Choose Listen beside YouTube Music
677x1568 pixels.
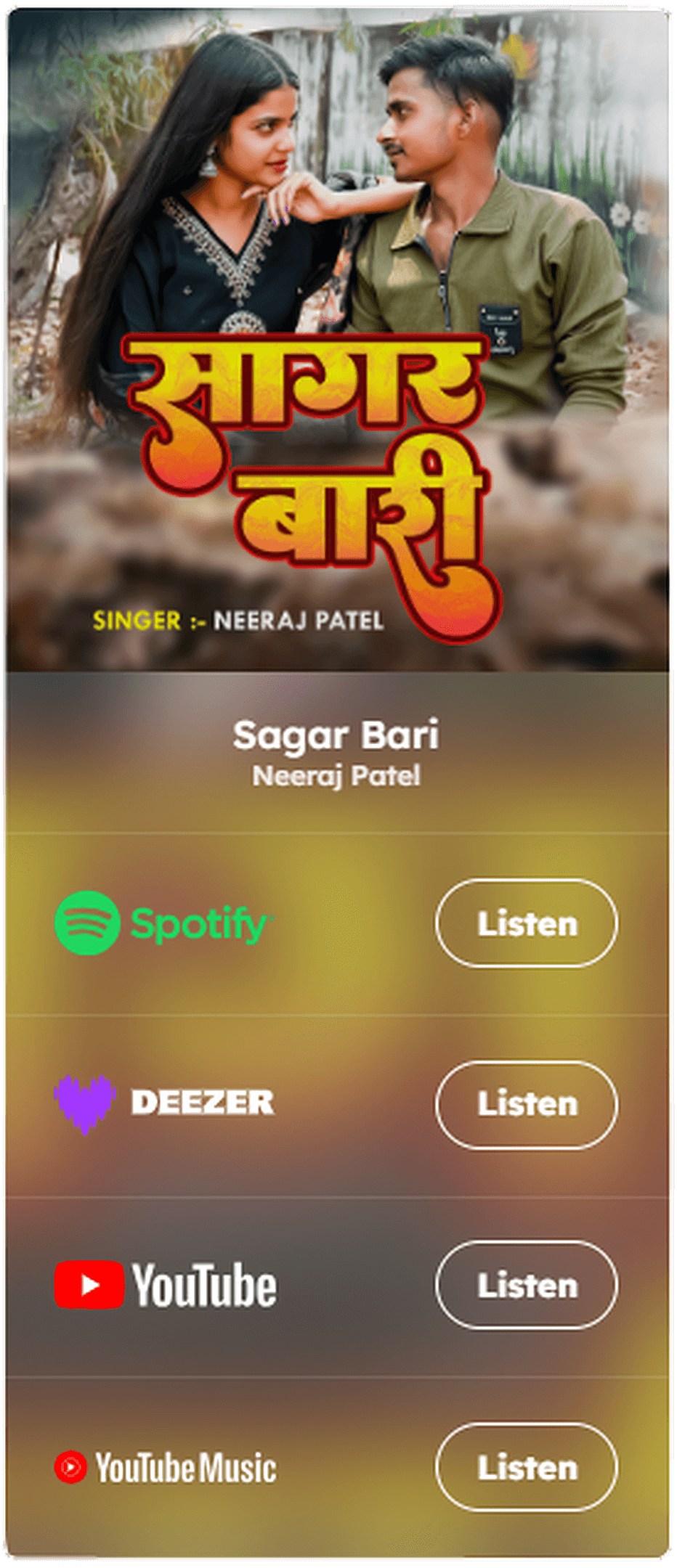pos(527,1467)
